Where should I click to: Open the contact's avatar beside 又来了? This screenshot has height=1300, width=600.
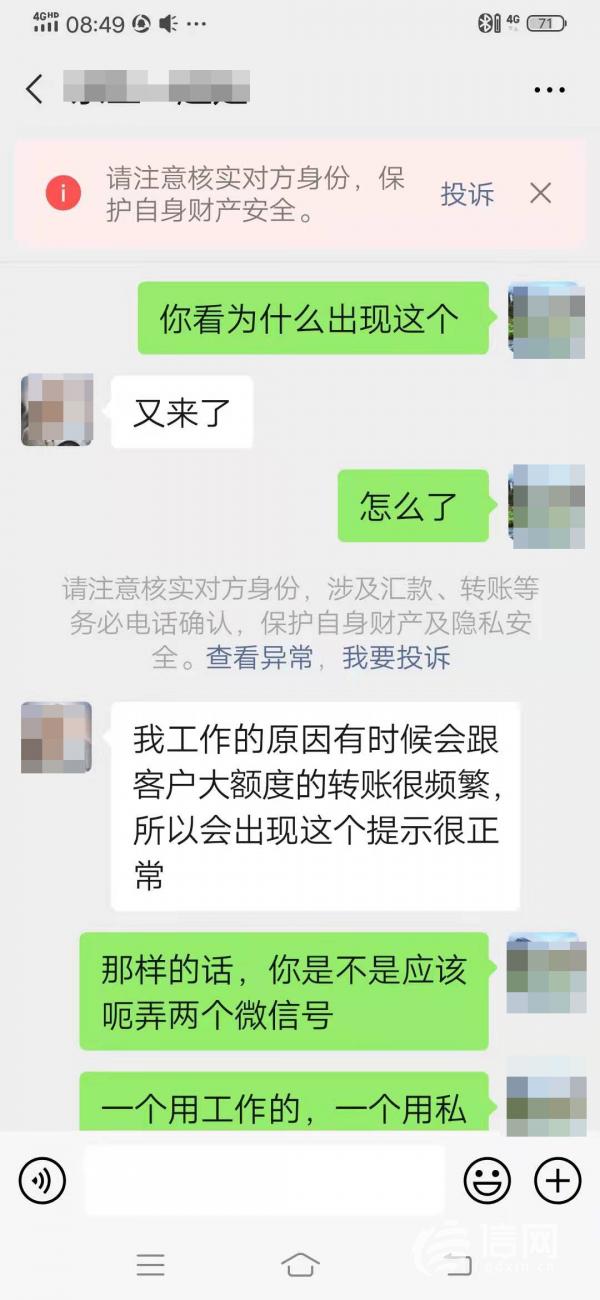57,410
